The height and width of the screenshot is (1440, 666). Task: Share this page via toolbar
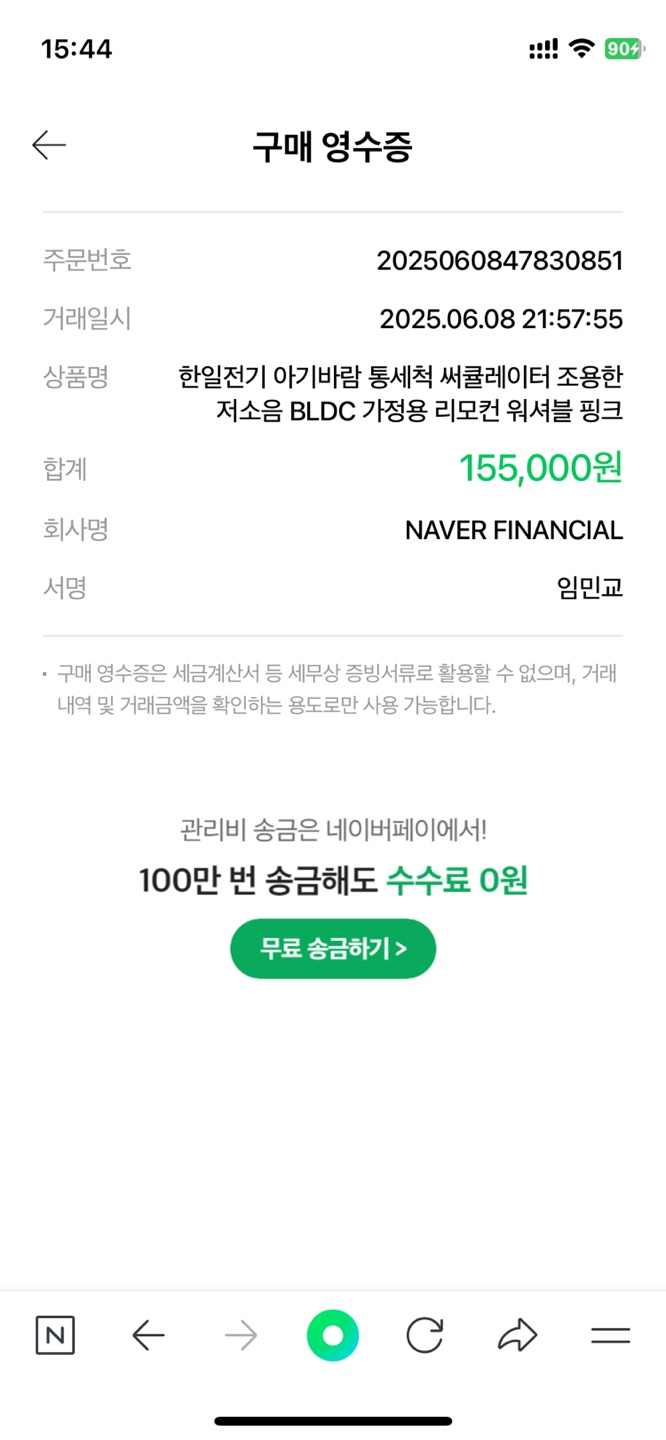pyautogui.click(x=517, y=1335)
